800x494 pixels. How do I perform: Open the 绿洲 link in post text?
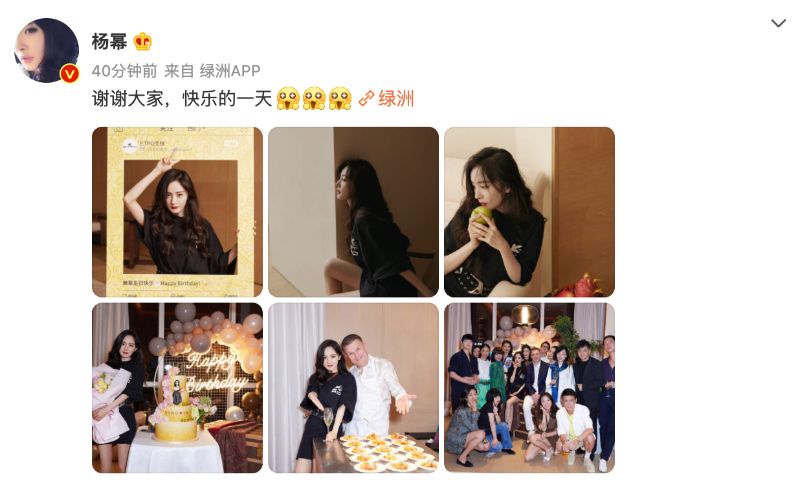(x=386, y=98)
